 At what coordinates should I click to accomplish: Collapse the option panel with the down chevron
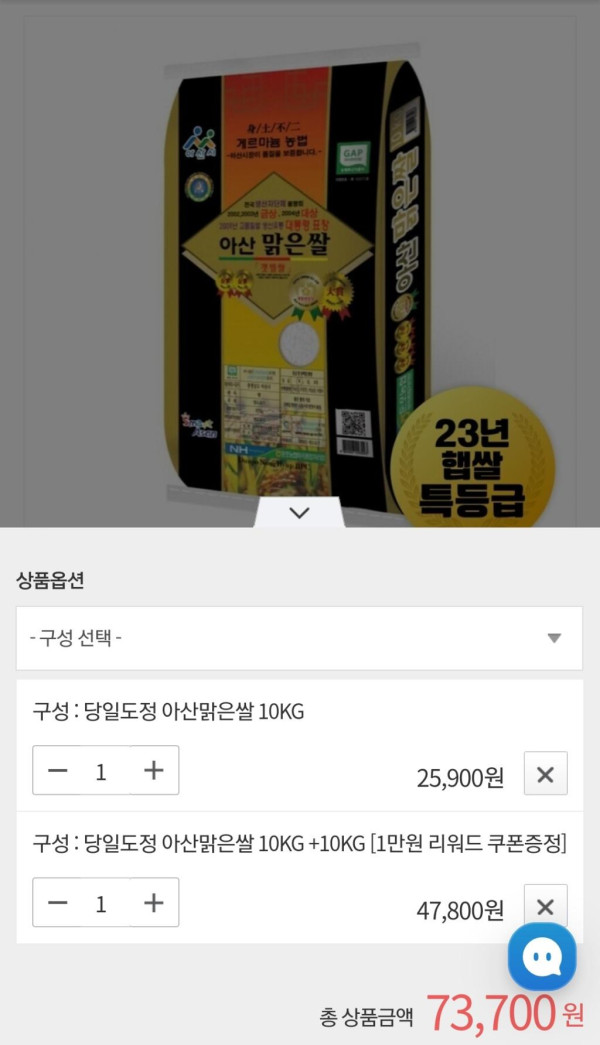coord(299,512)
